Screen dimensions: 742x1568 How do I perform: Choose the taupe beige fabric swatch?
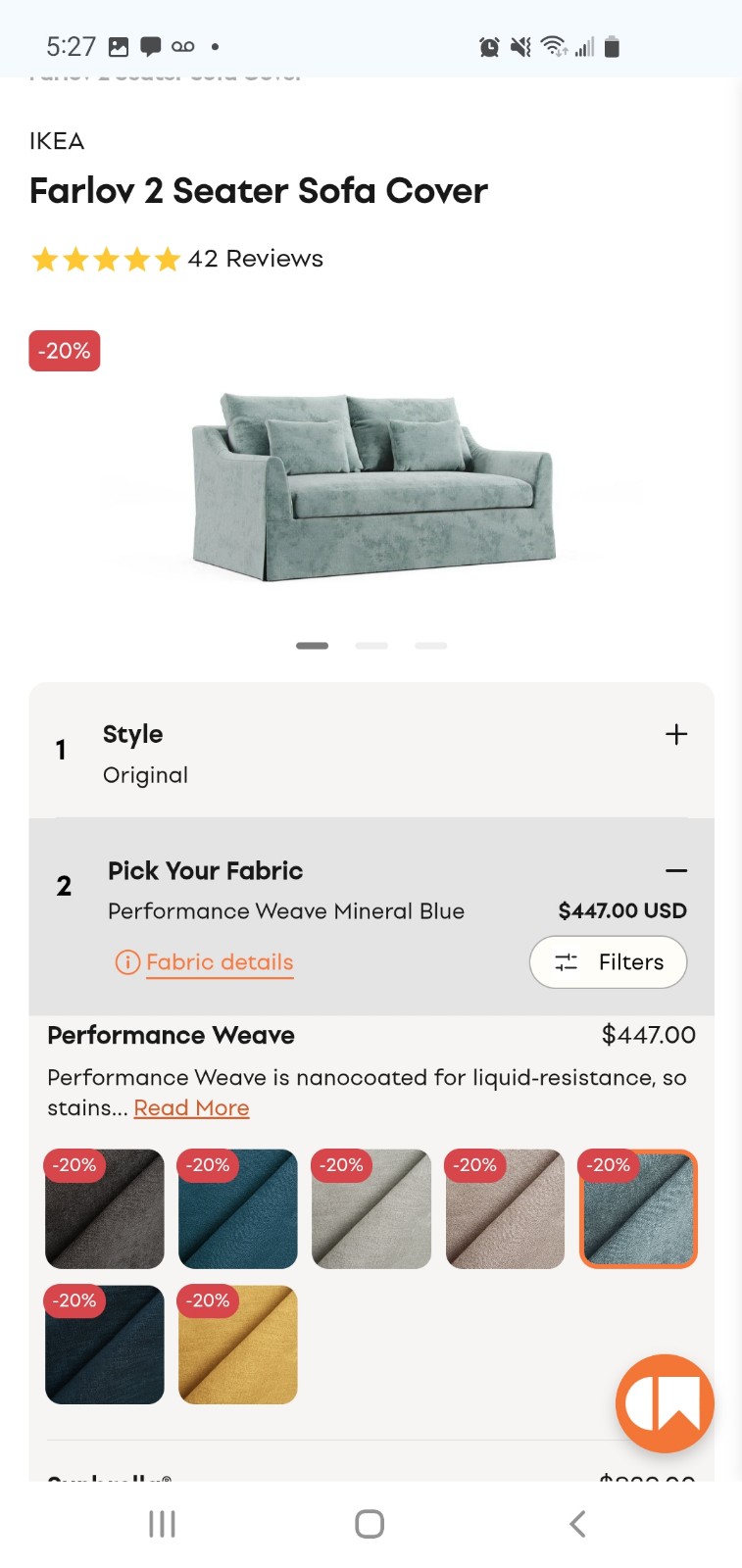point(505,1209)
